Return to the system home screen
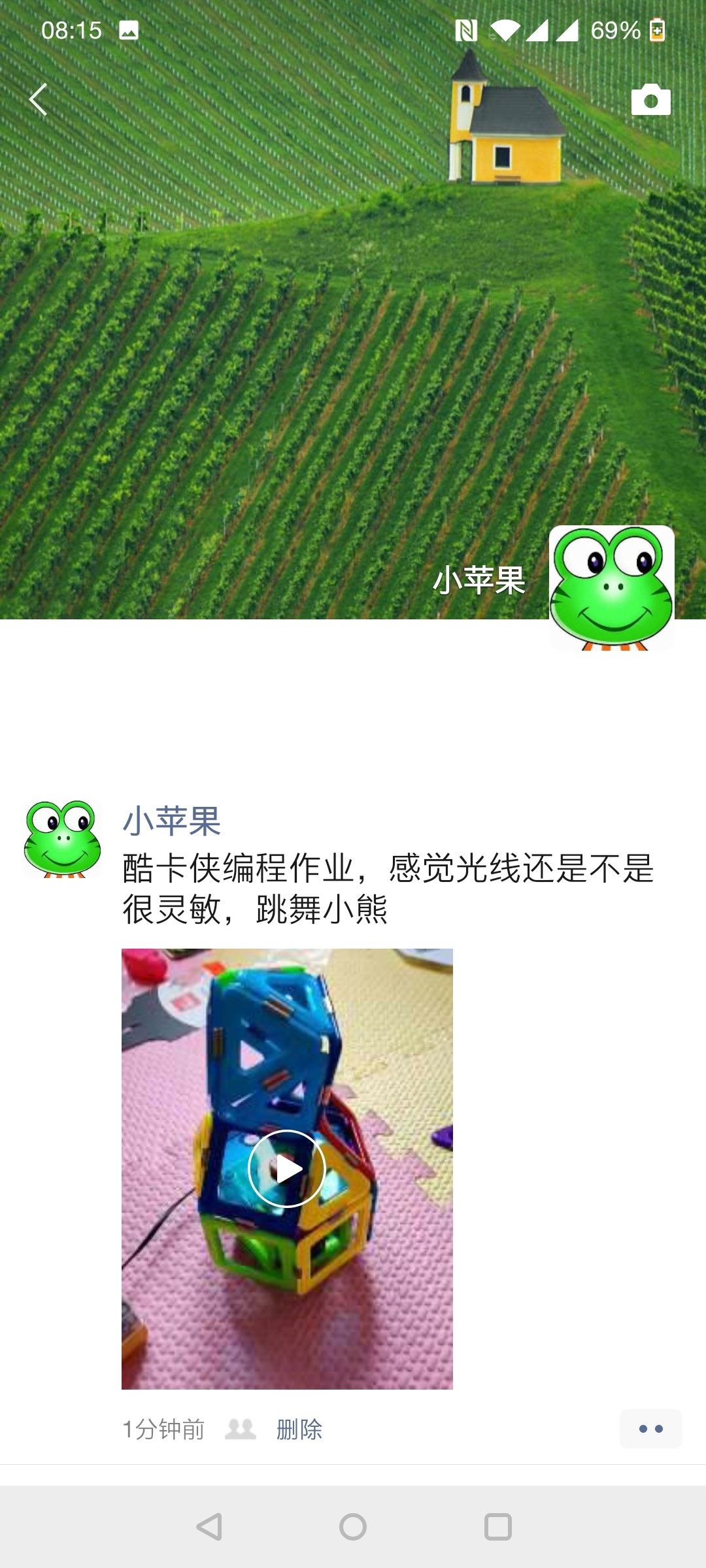 pyautogui.click(x=353, y=1527)
